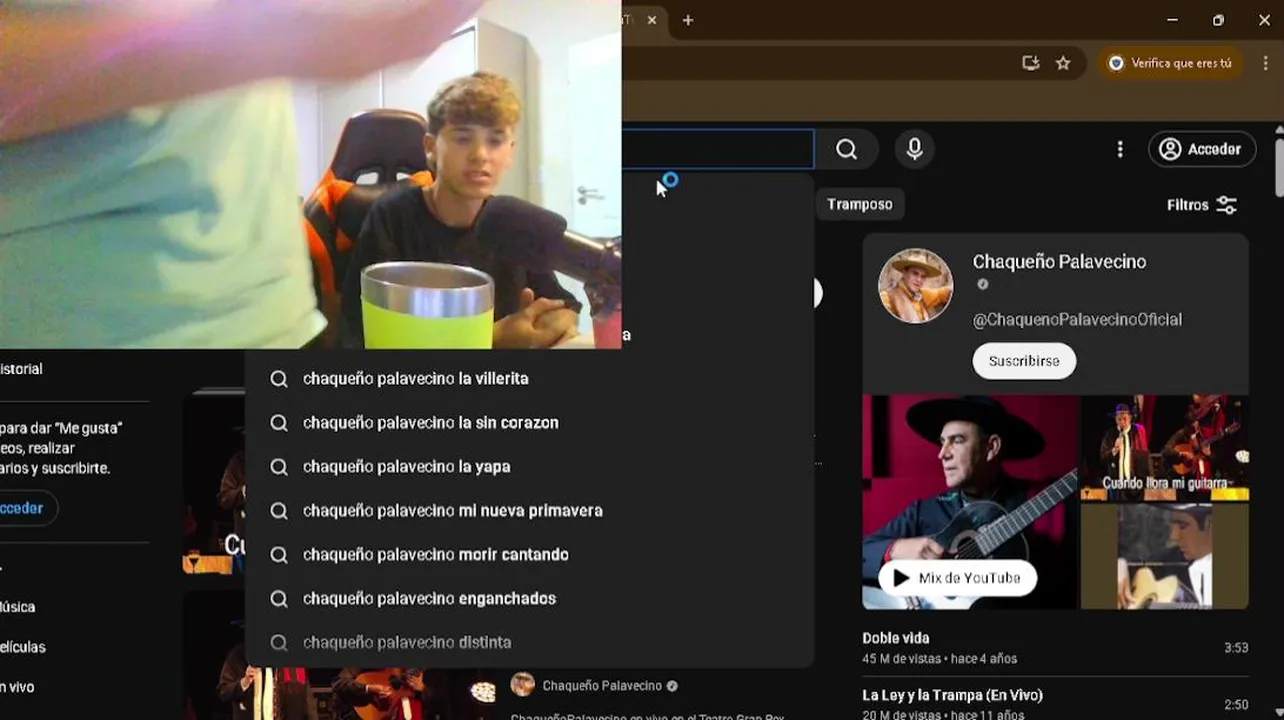
Task: Tap the YouTube search magnifier button
Action: point(846,149)
